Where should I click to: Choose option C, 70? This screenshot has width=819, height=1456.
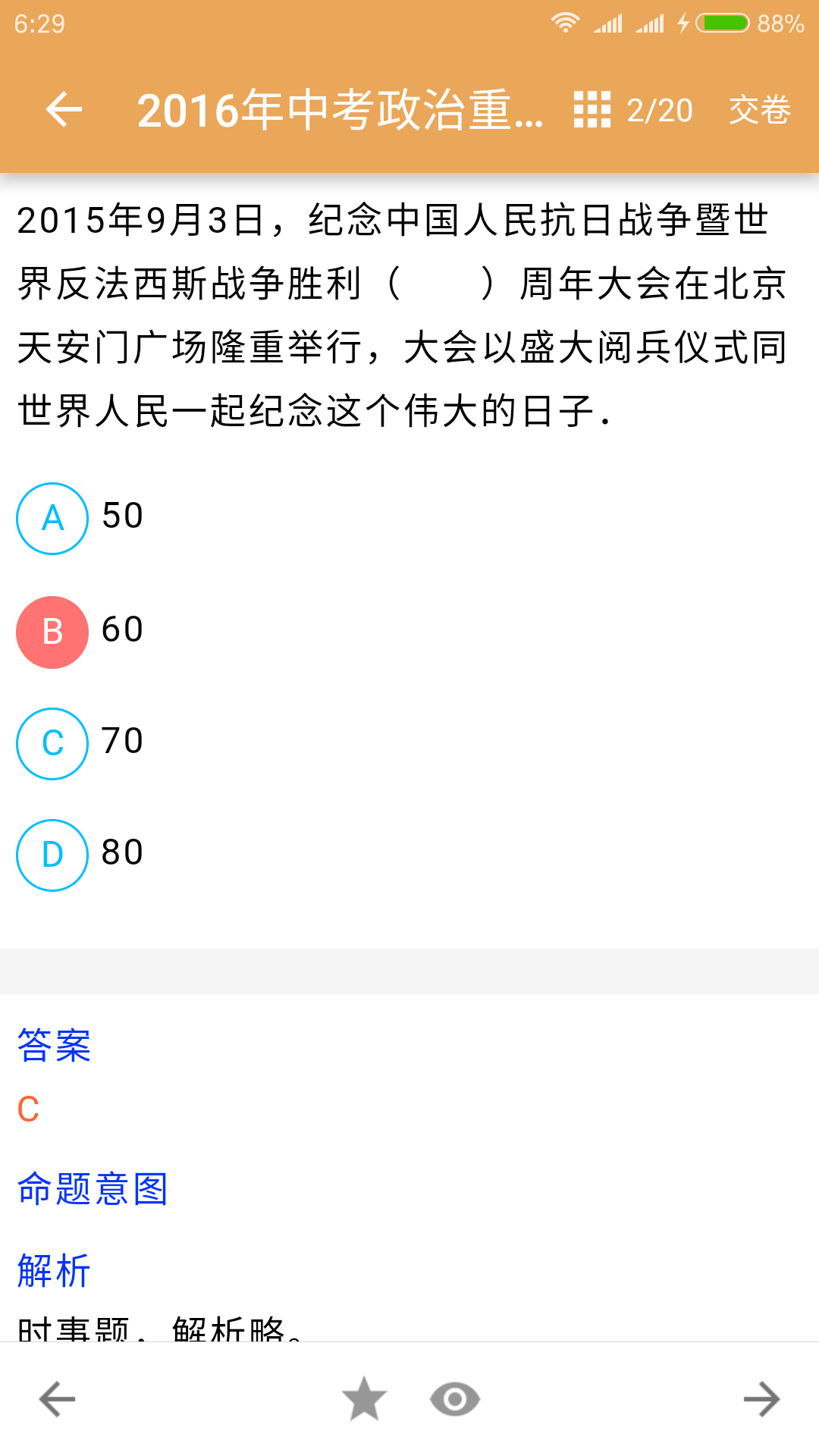point(53,743)
